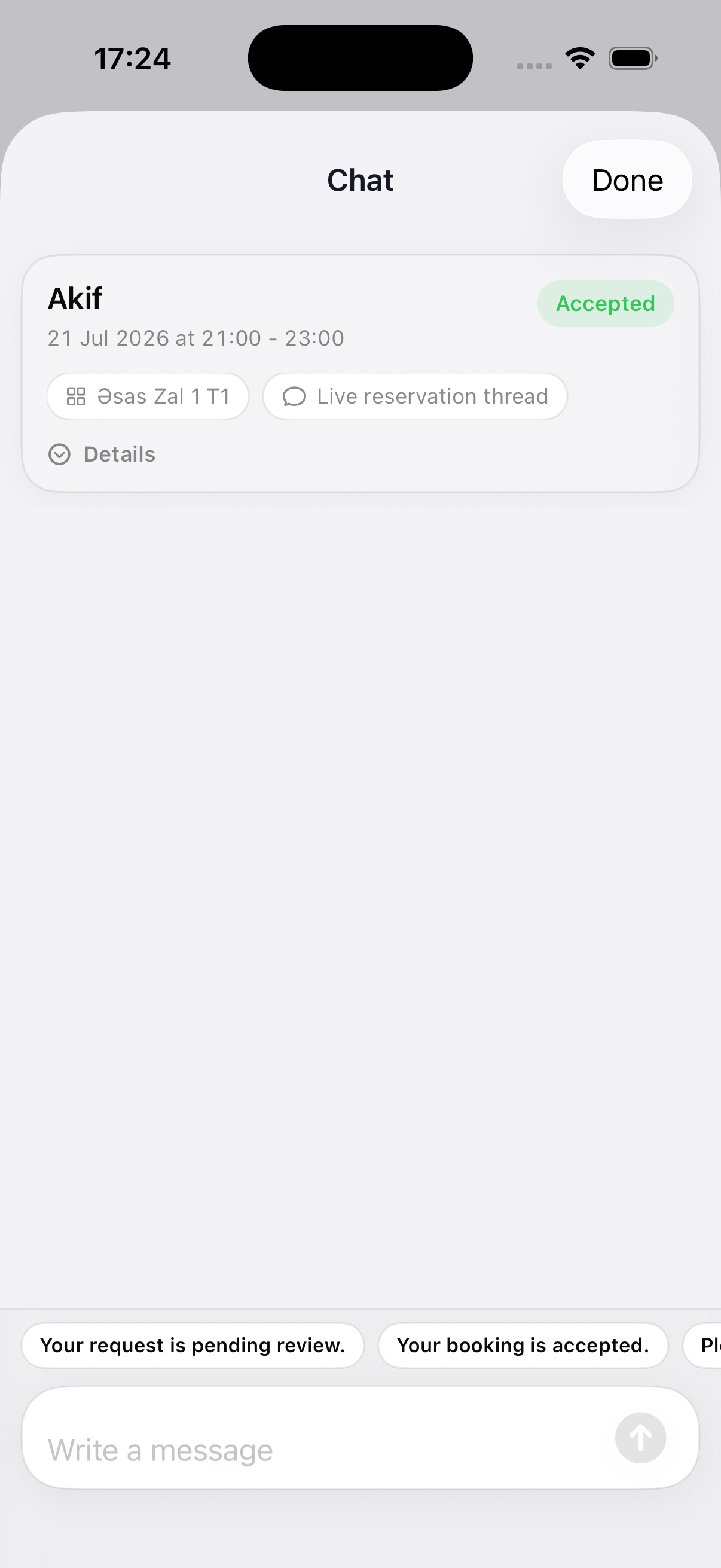This screenshot has height=1568, width=721.
Task: Open the Live reservation thread chip
Action: pos(415,396)
